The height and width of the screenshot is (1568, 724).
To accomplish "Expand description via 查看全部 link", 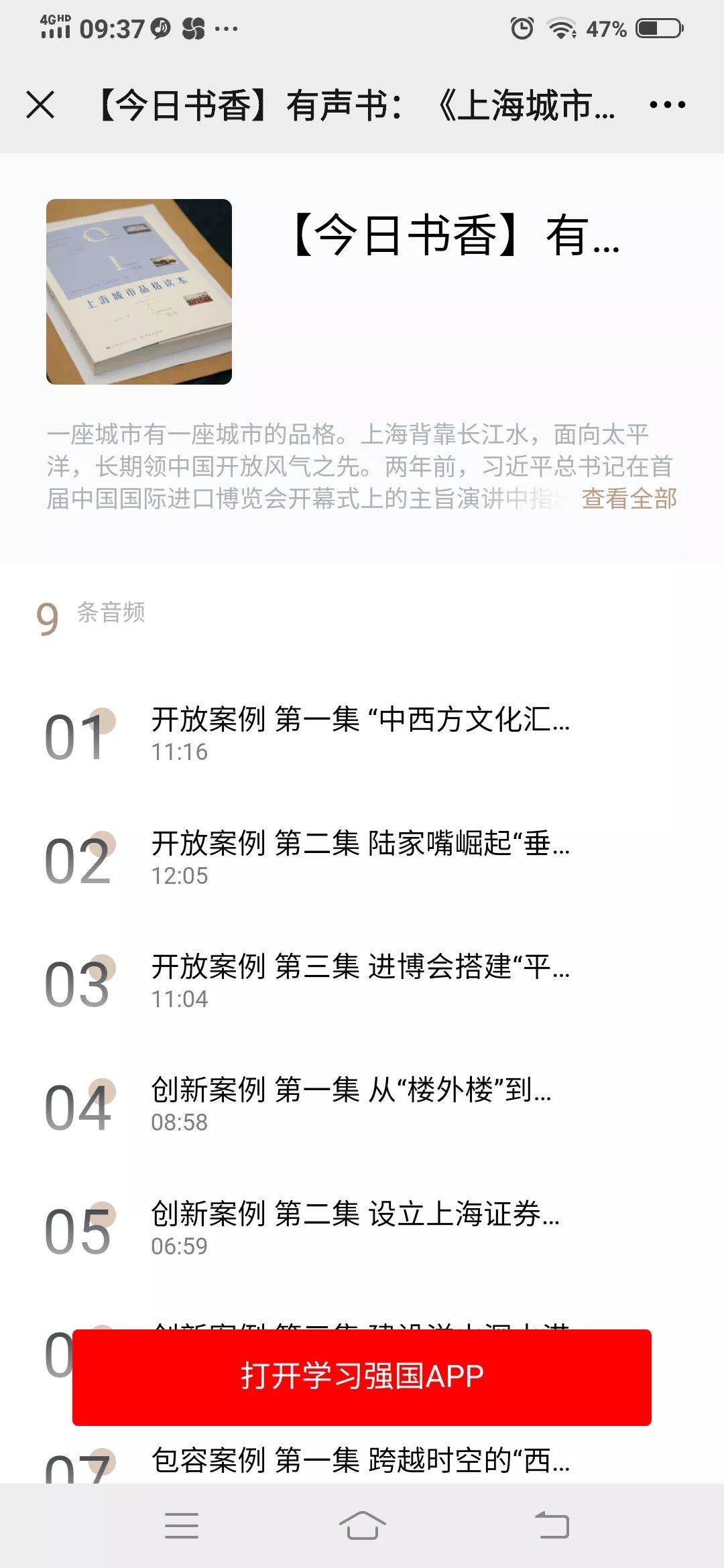I will [629, 499].
